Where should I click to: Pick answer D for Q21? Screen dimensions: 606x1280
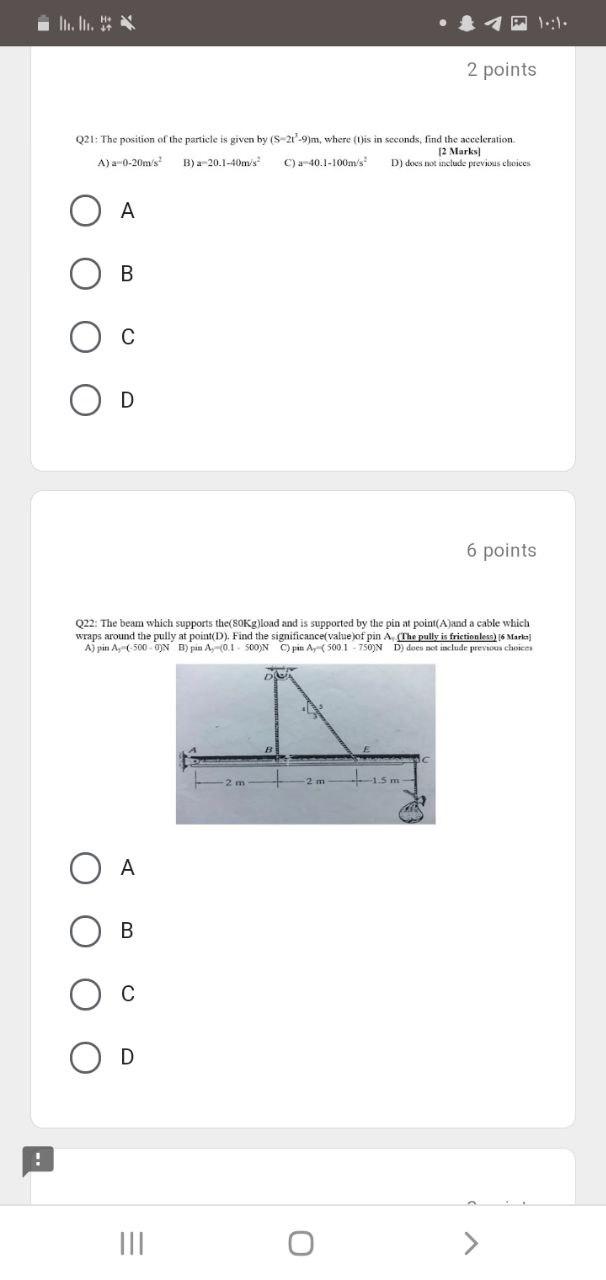[86, 400]
